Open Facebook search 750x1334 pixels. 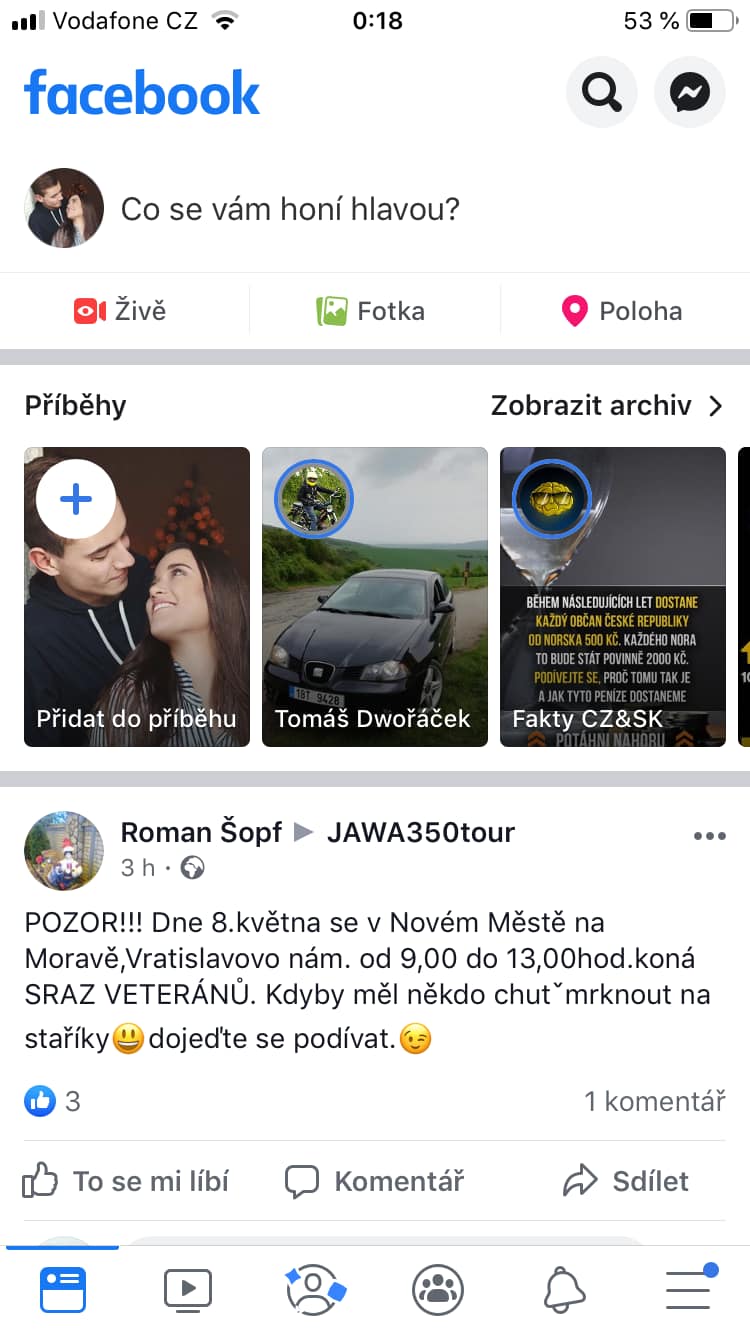[601, 93]
